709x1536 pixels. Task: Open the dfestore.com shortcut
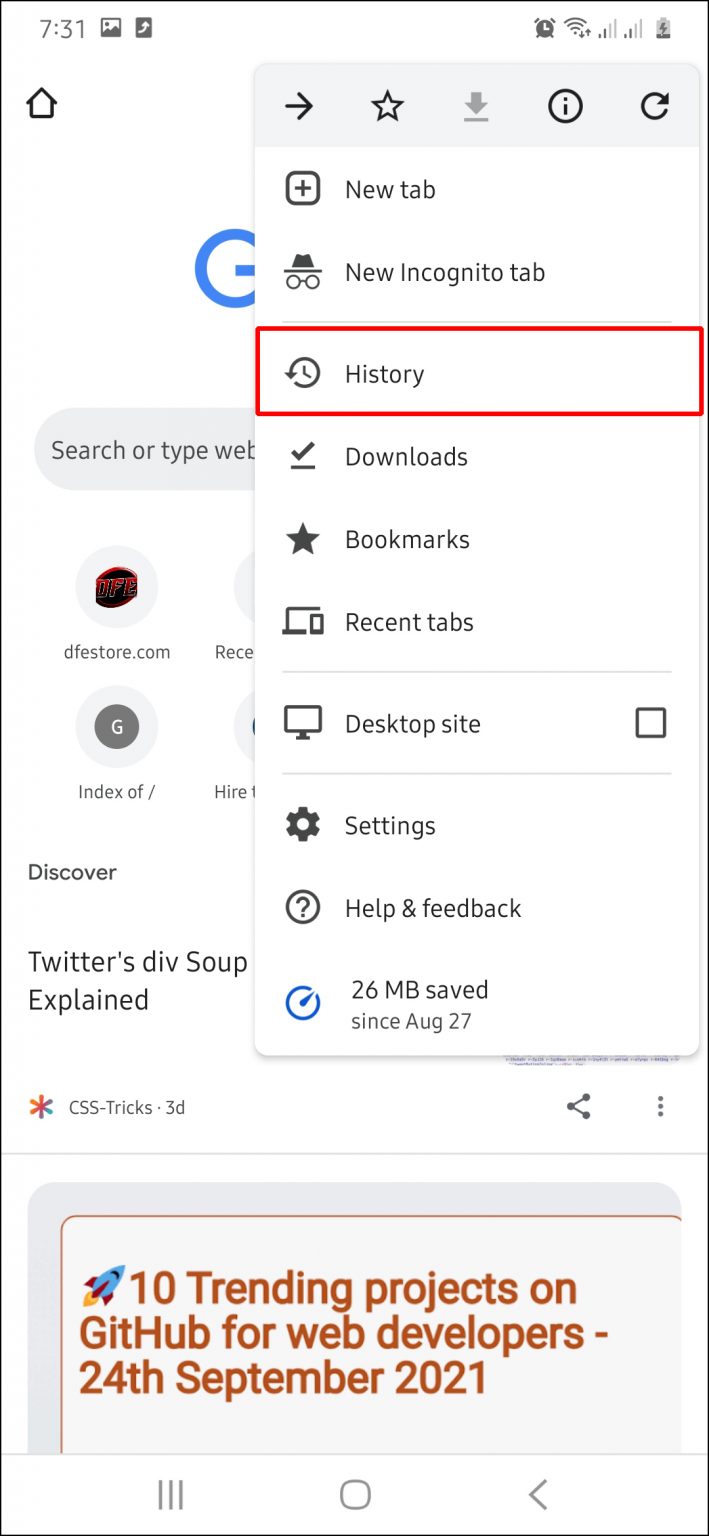click(x=116, y=588)
